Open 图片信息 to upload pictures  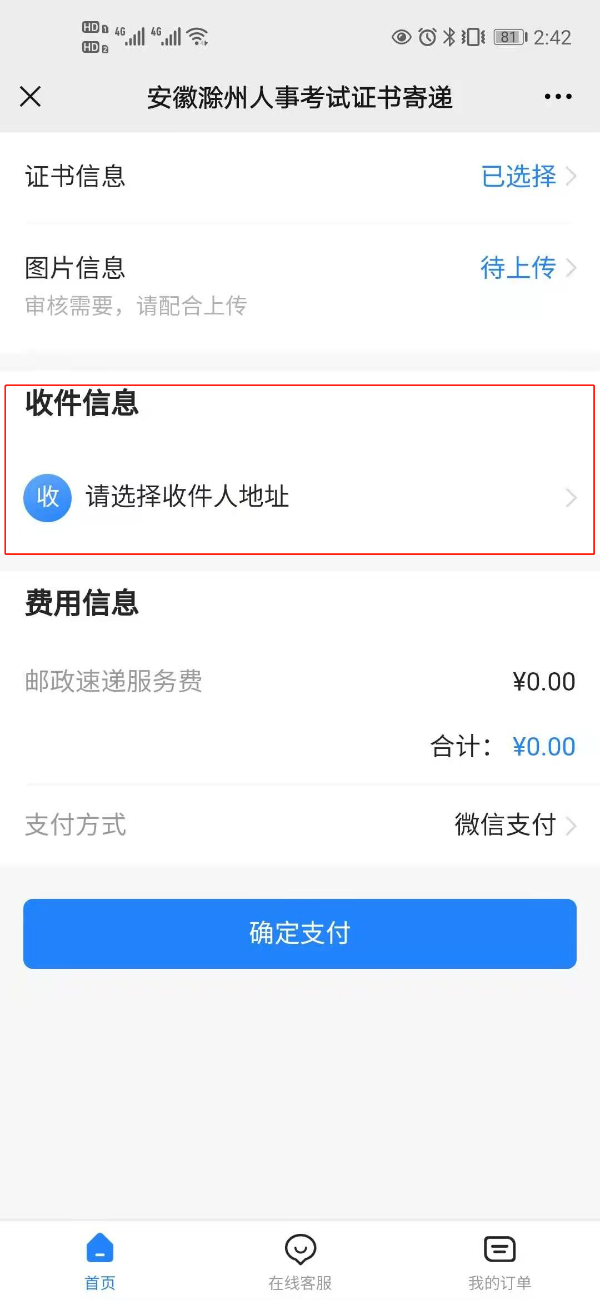pyautogui.click(x=300, y=284)
